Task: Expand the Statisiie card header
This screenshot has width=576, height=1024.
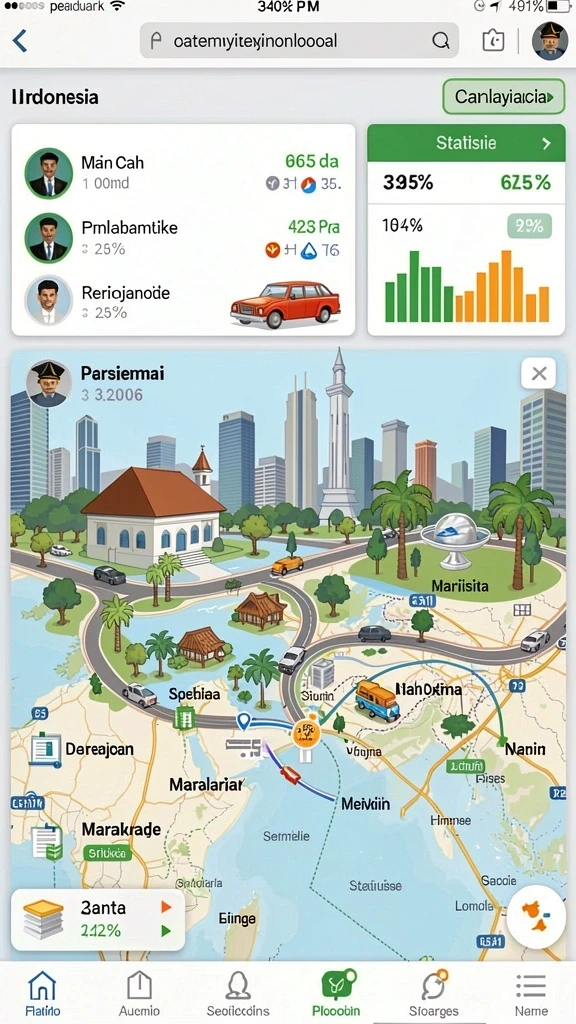Action: coord(466,143)
